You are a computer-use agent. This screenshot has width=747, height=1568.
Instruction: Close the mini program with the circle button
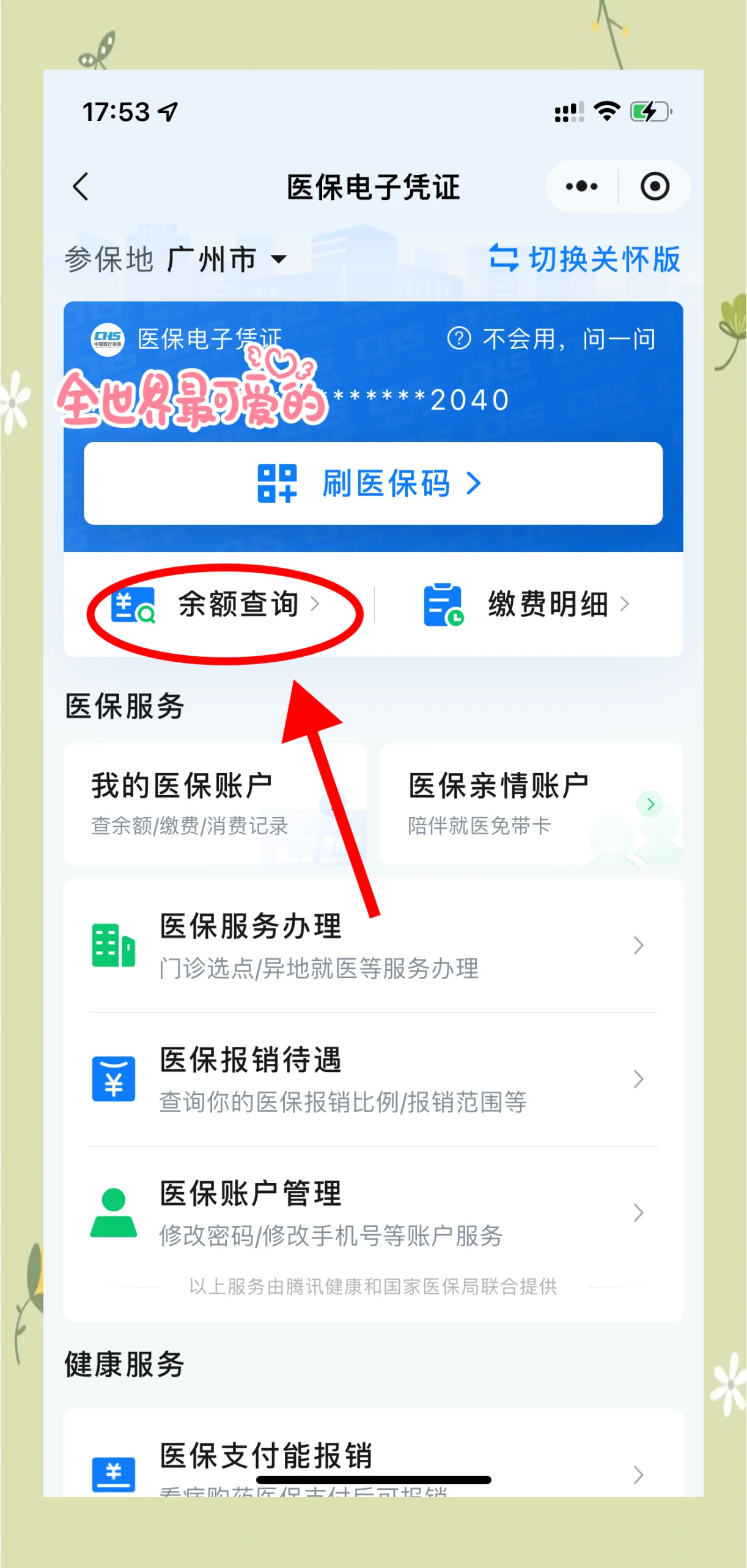click(654, 186)
